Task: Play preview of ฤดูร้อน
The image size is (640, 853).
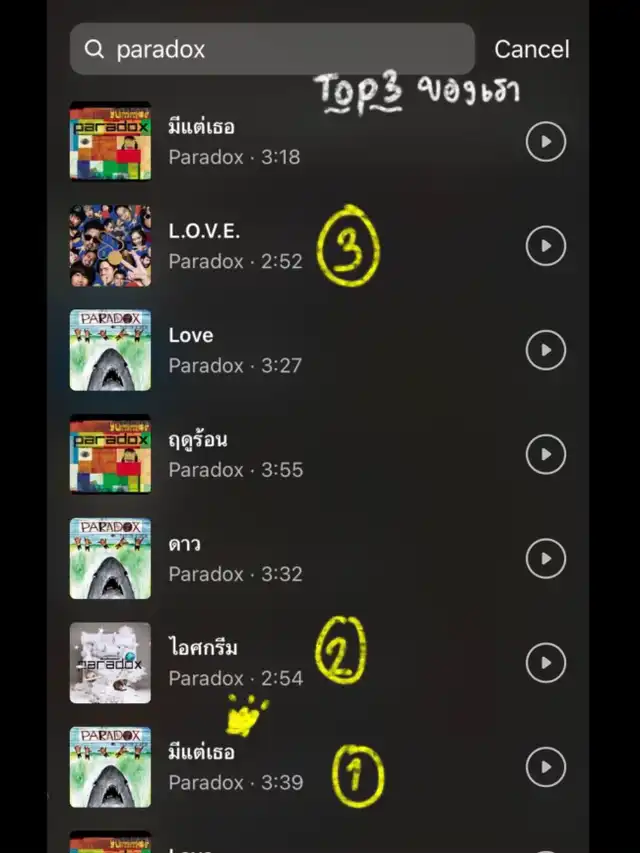Action: 546,454
